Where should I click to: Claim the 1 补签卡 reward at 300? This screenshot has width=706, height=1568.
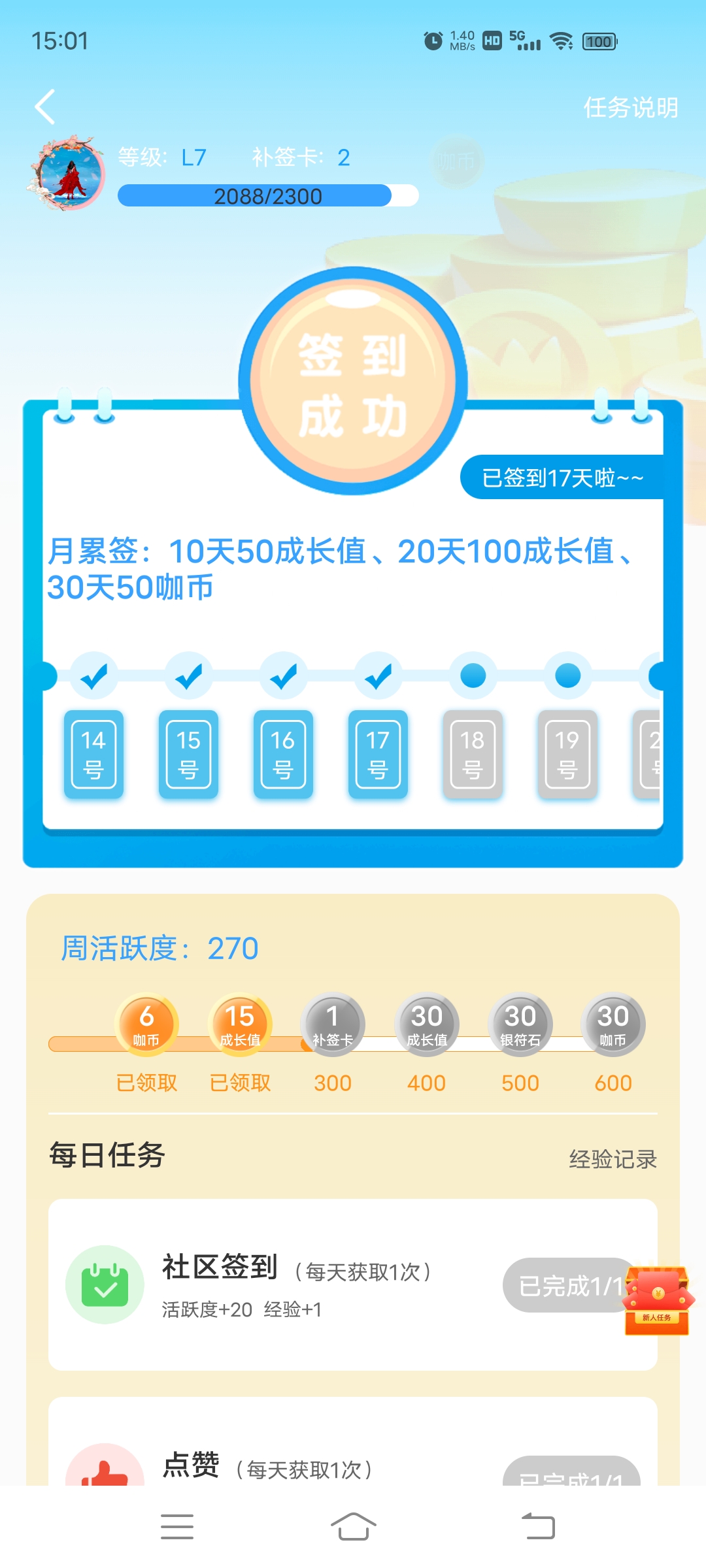click(x=333, y=1024)
